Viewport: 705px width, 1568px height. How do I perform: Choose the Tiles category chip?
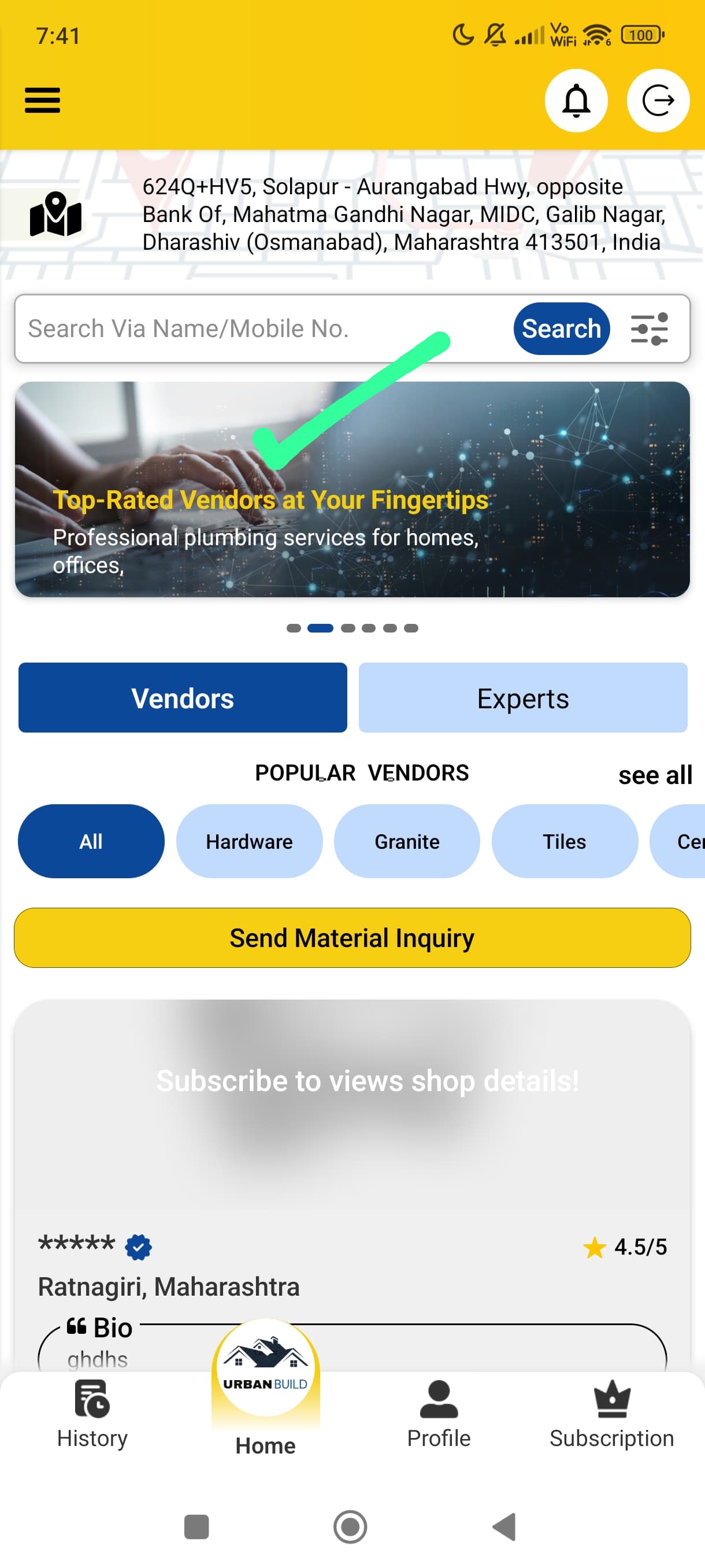click(x=564, y=841)
